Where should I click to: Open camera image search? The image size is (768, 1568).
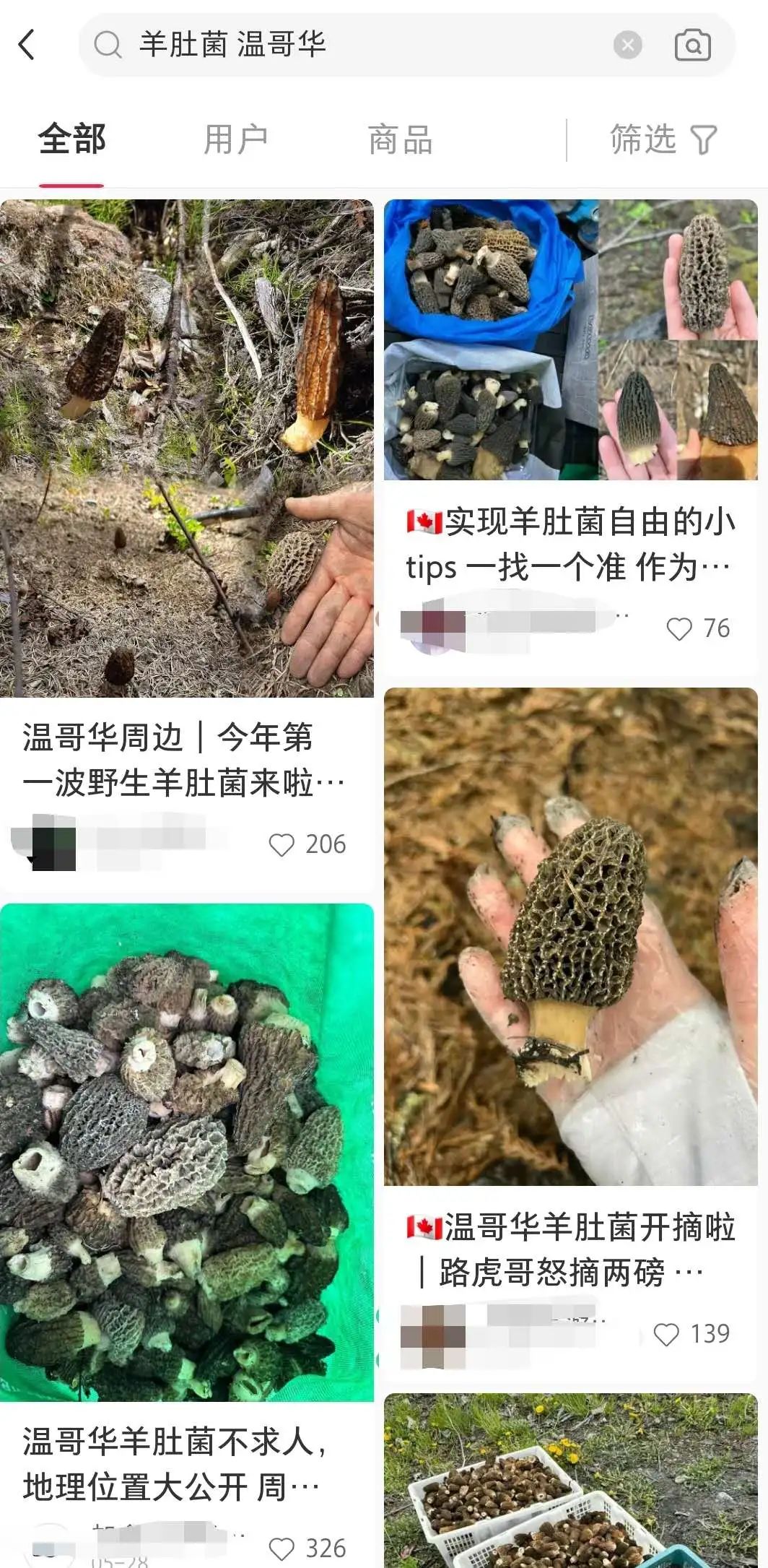(692, 45)
